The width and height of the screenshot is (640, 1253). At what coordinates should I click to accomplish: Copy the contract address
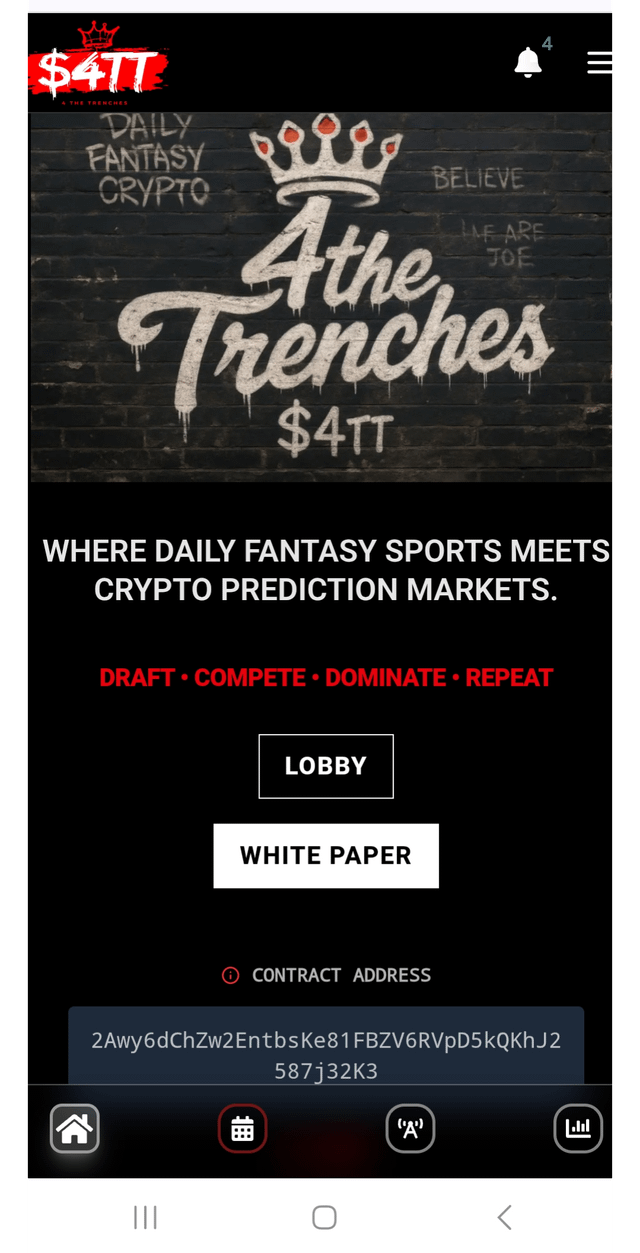coord(326,1055)
